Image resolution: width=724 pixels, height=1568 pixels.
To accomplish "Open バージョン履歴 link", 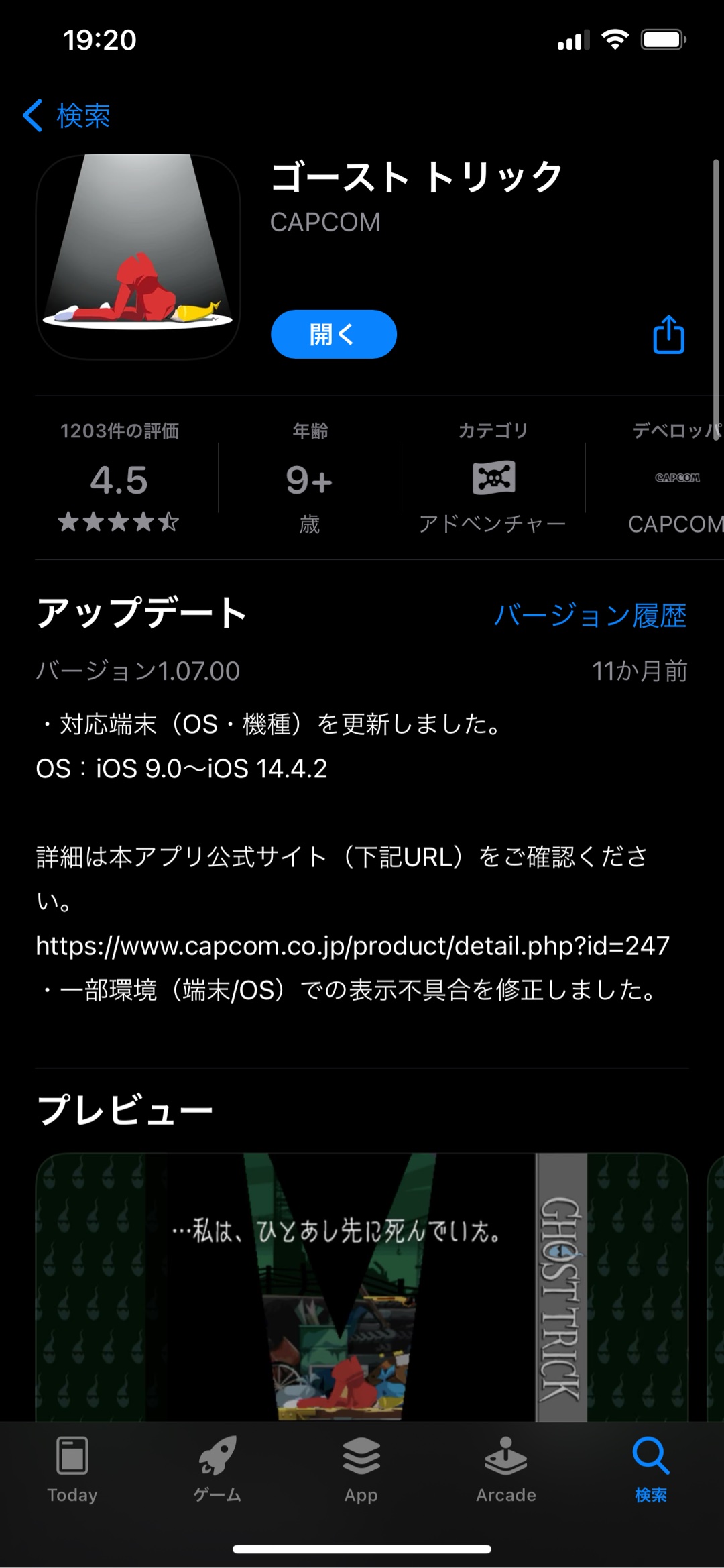I will [x=590, y=615].
